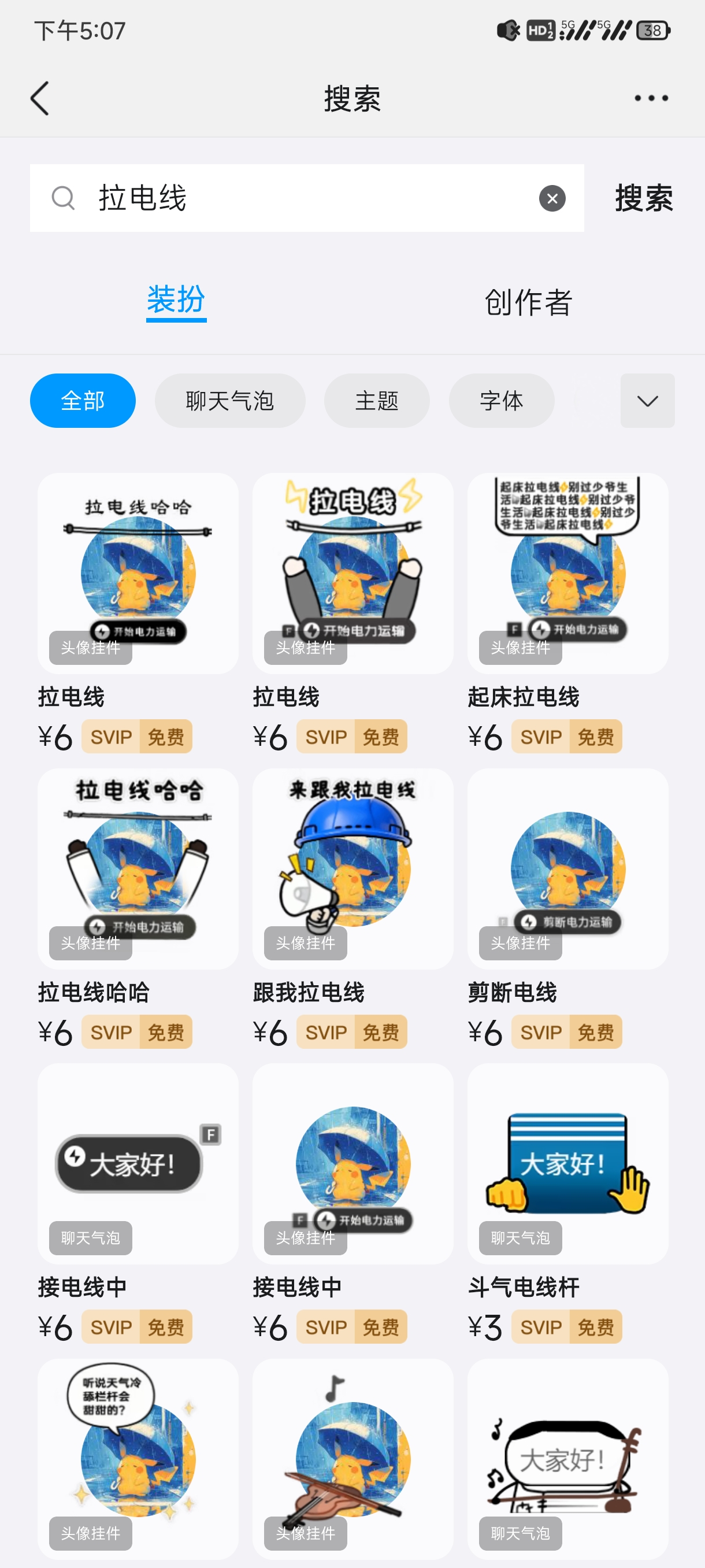Open the 接电线中 chat bubble item
Viewport: 705px width, 1568px height.
pyautogui.click(x=138, y=1163)
